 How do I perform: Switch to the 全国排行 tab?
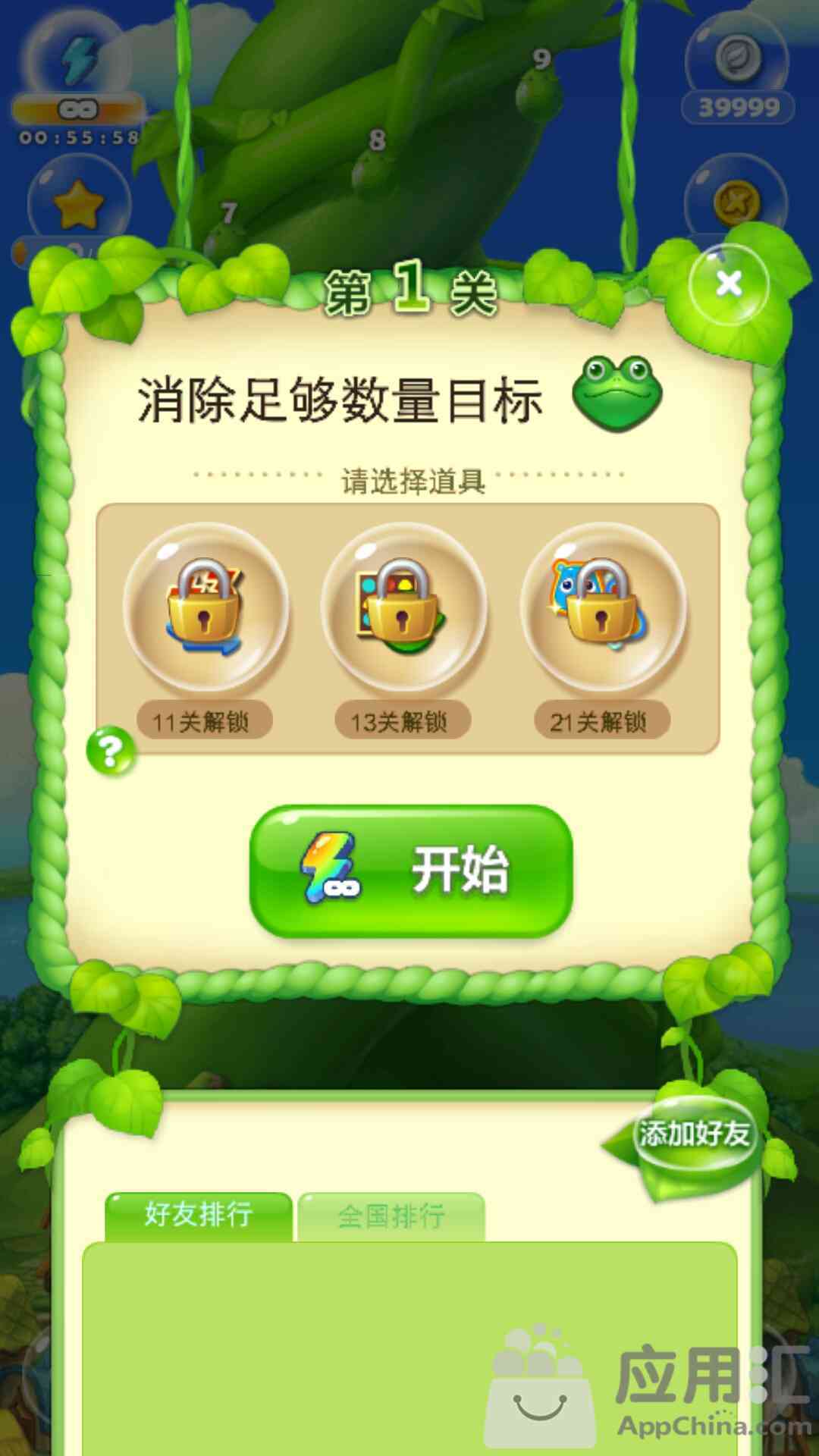(391, 1217)
